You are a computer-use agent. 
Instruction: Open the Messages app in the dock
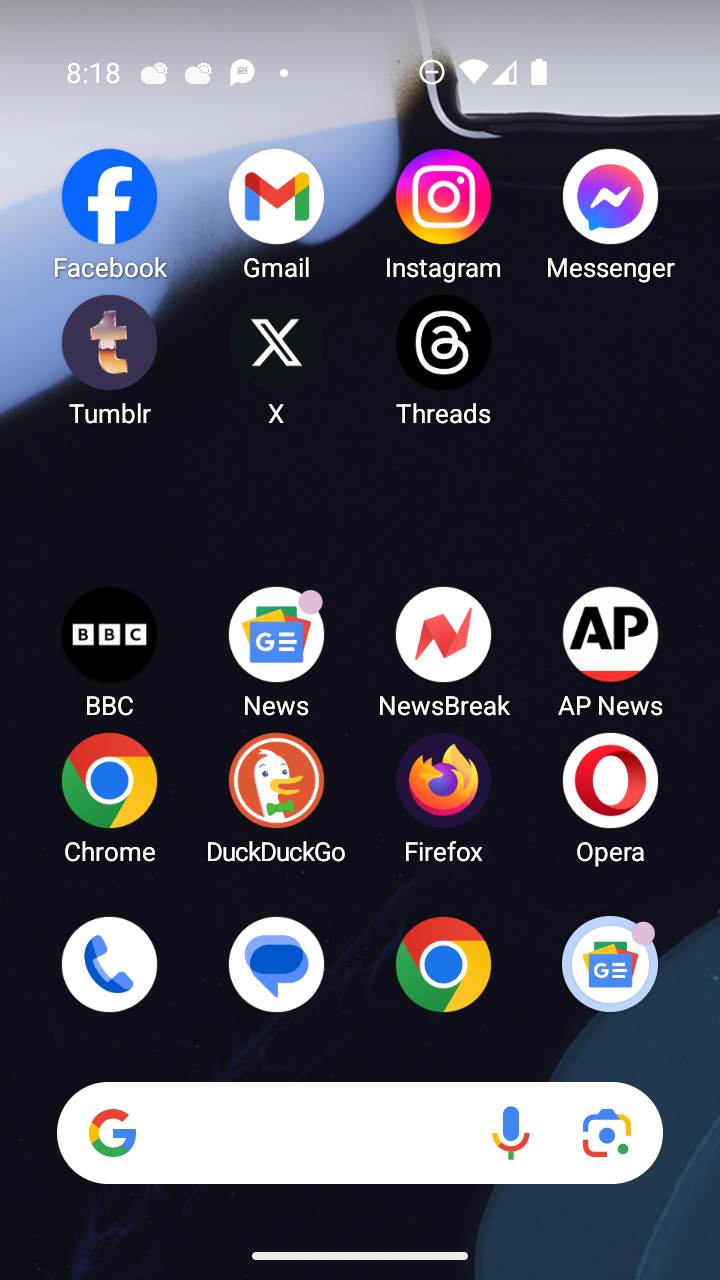coord(276,965)
